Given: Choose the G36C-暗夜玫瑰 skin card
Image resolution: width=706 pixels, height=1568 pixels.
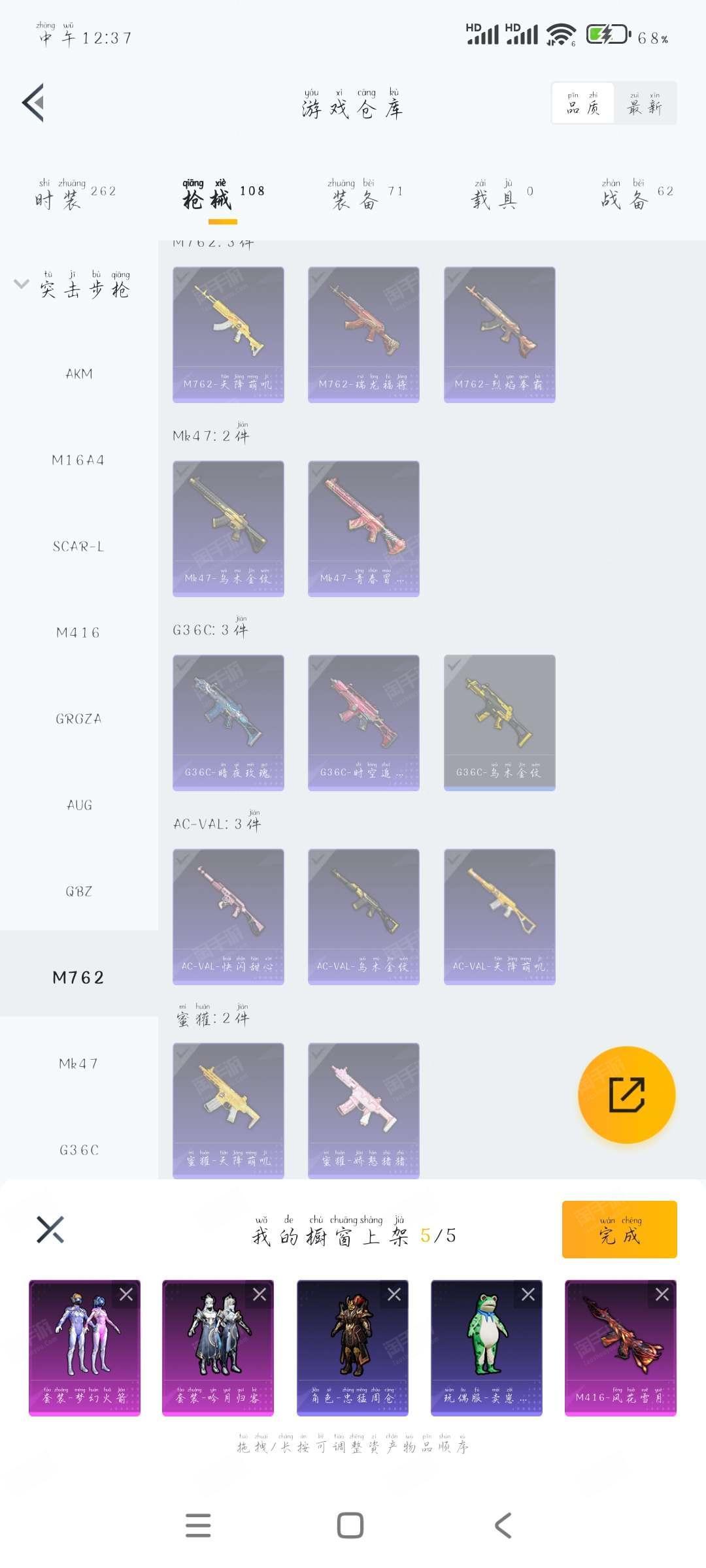Looking at the screenshot, I should point(228,722).
